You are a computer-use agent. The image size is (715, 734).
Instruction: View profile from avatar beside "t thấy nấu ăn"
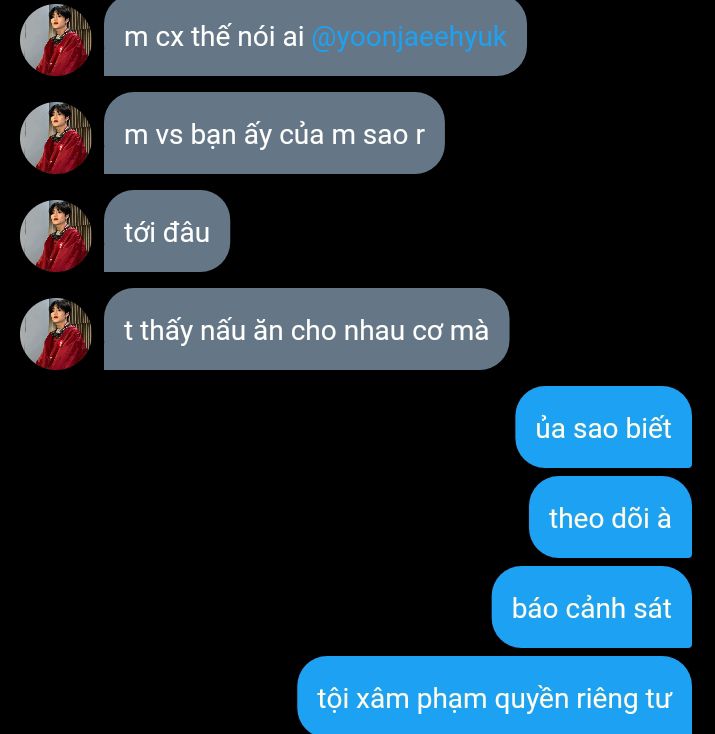tap(56, 334)
